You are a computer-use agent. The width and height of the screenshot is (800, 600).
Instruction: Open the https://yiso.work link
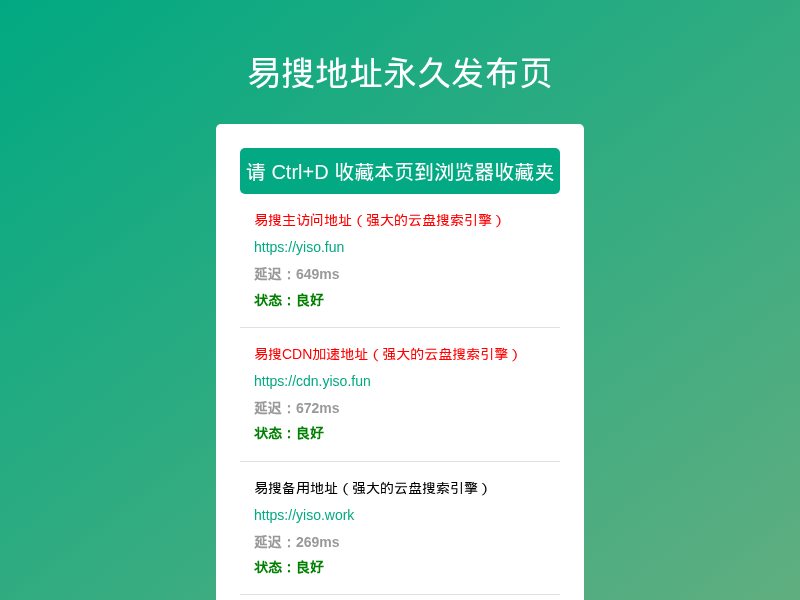[x=304, y=515]
